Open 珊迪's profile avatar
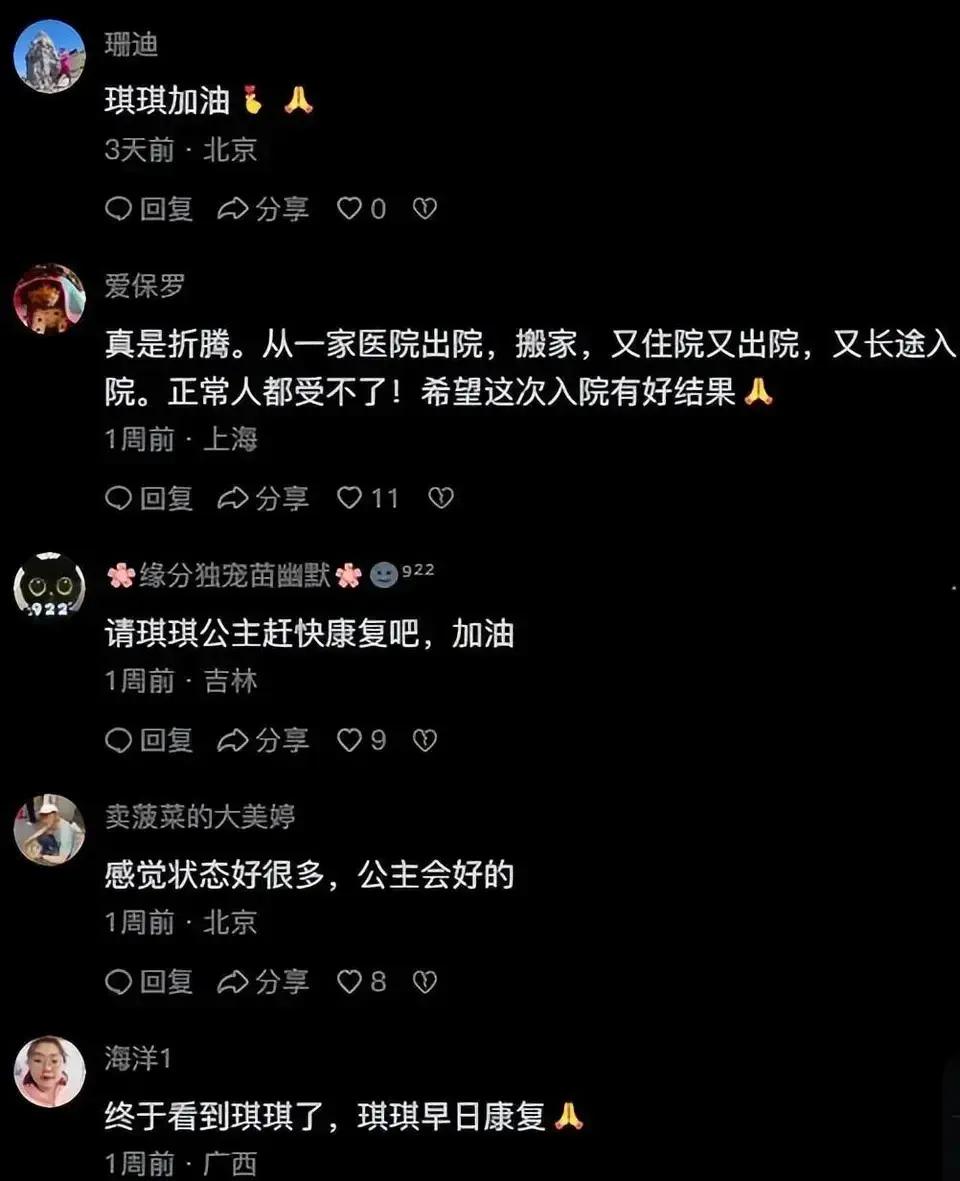This screenshot has height=1181, width=960. [x=49, y=56]
